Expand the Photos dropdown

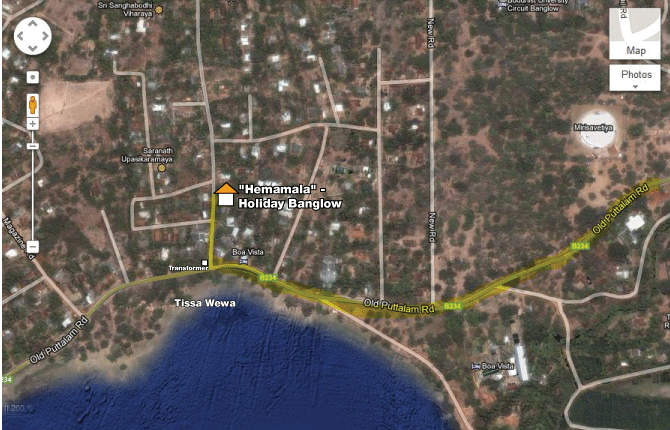pyautogui.click(x=636, y=78)
